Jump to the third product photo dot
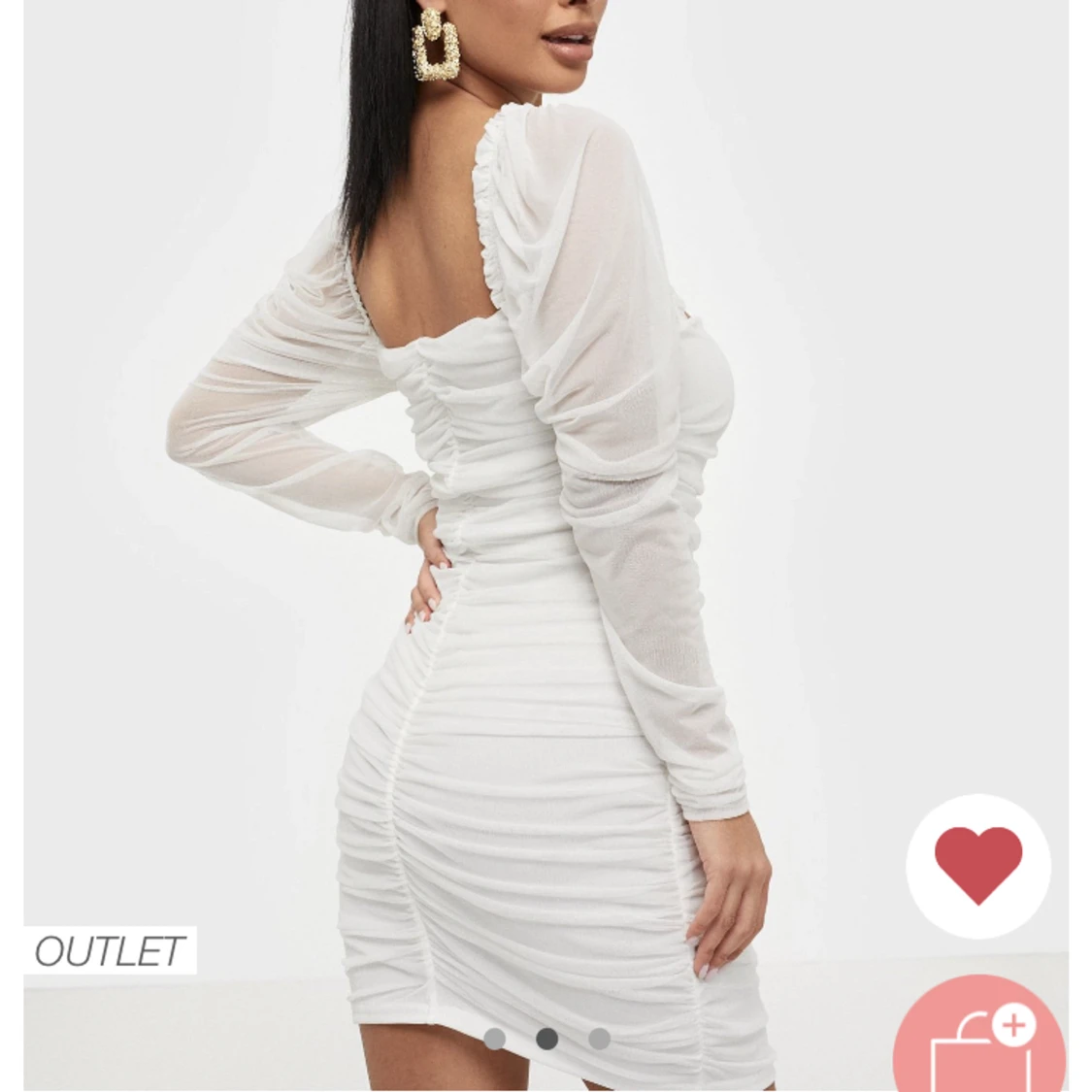The image size is (1092, 1092). point(599,1039)
